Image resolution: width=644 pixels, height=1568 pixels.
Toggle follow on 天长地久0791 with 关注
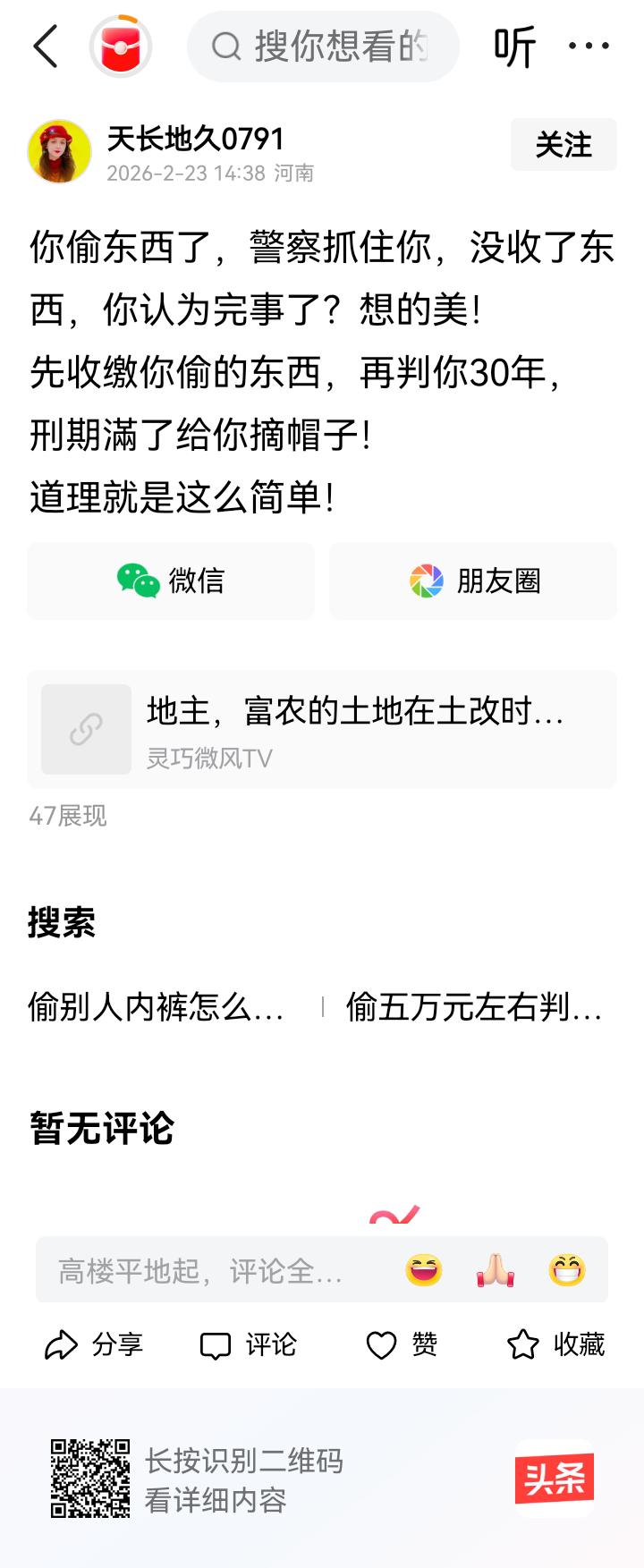(563, 144)
